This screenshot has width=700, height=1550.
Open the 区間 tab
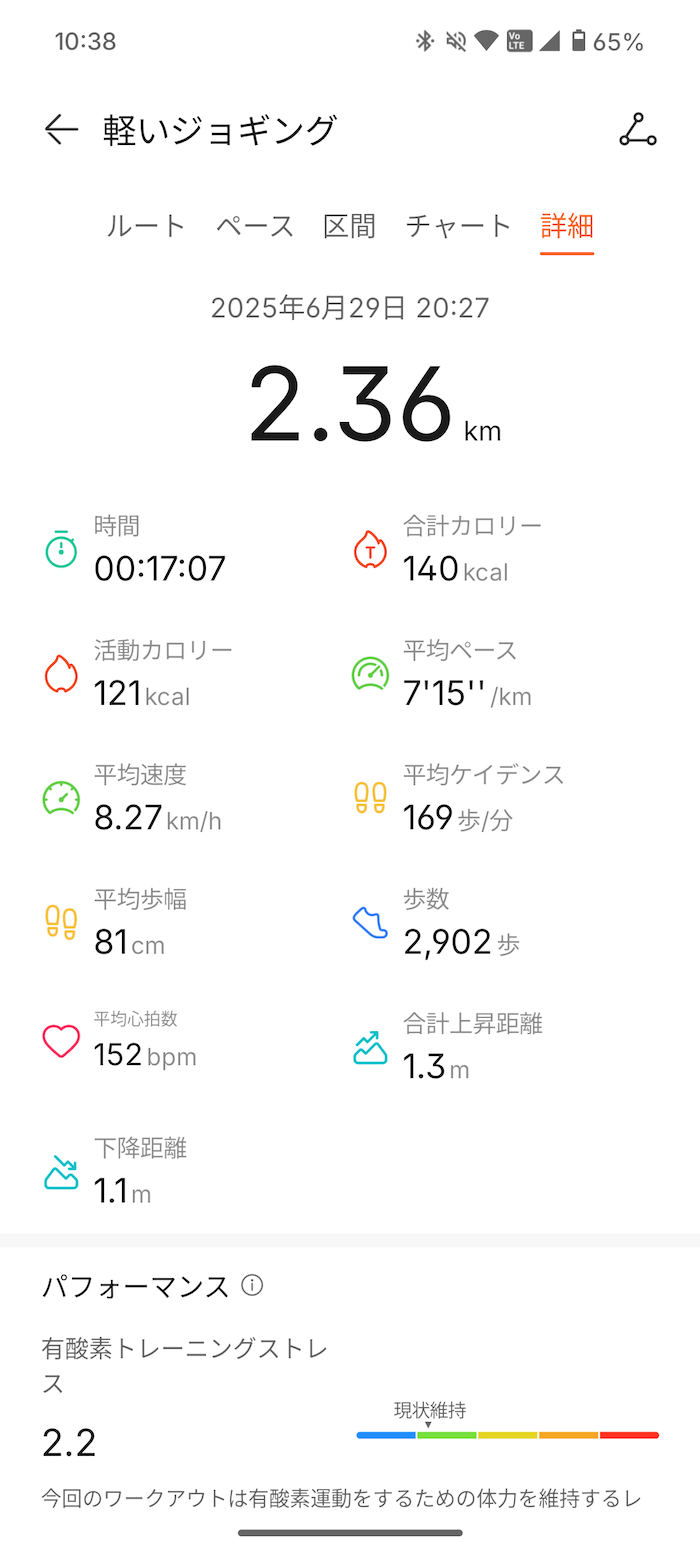tap(350, 226)
